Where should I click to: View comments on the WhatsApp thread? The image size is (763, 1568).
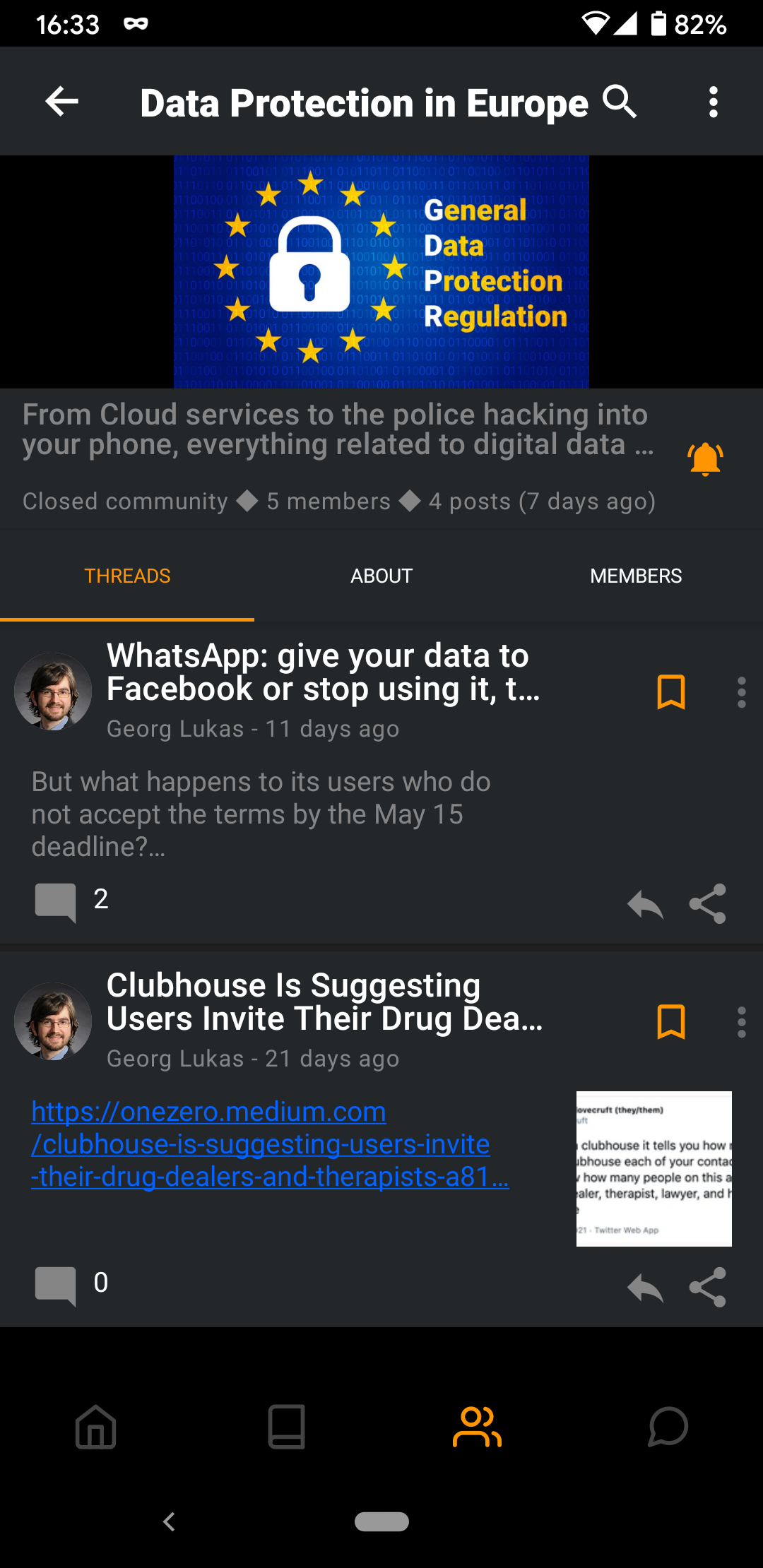pos(72,902)
